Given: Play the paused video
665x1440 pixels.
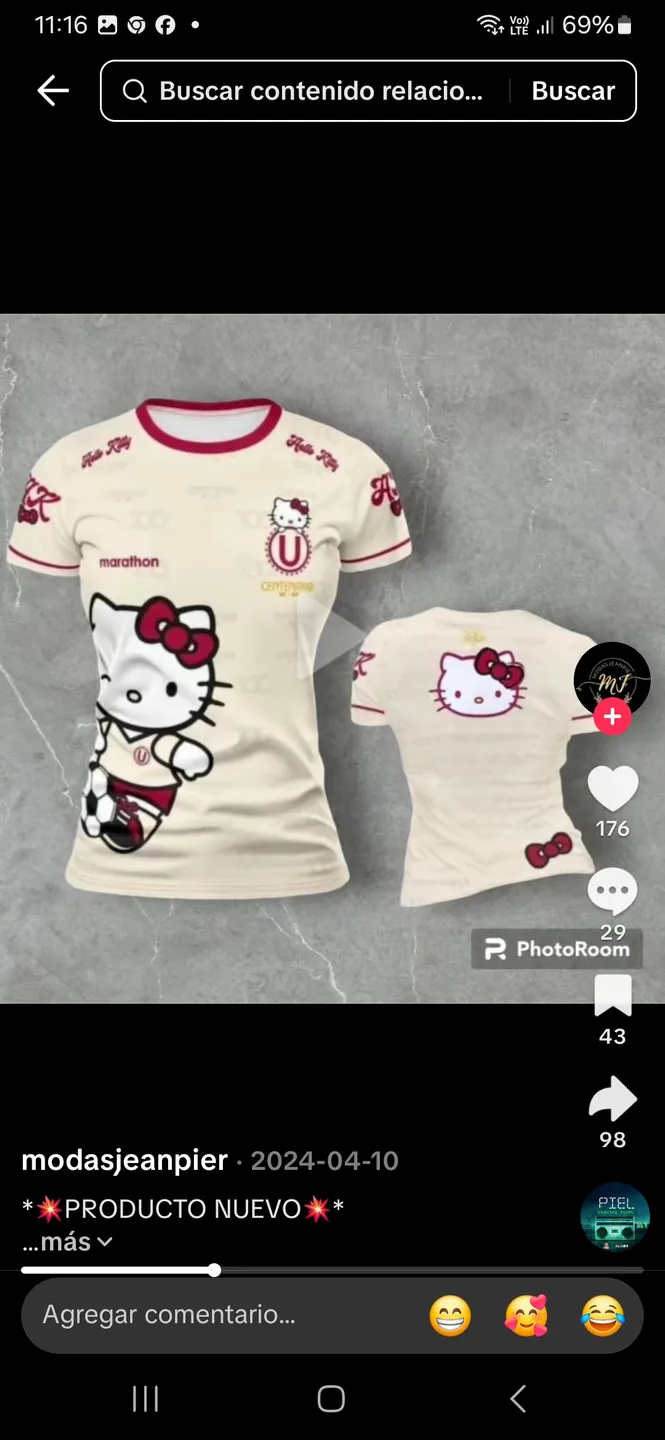Looking at the screenshot, I should point(333,640).
